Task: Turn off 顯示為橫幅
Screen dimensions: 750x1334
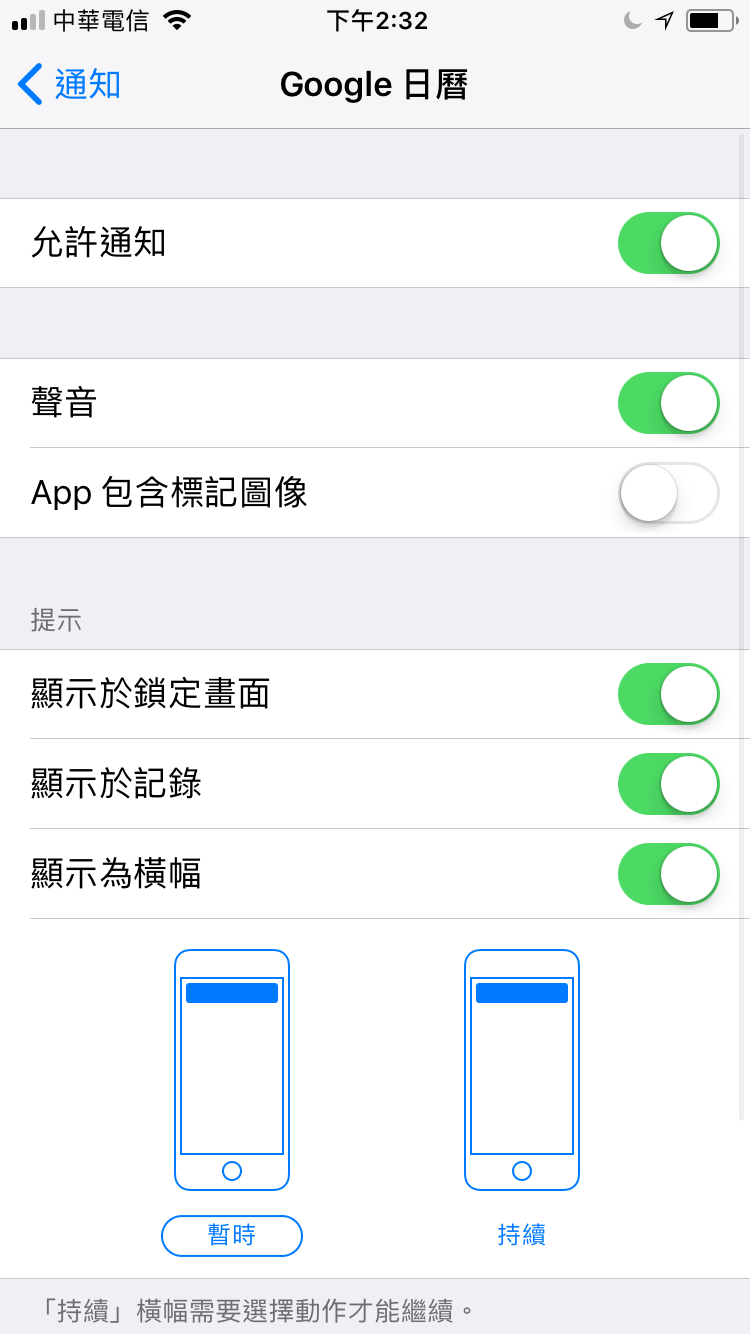Action: [669, 874]
